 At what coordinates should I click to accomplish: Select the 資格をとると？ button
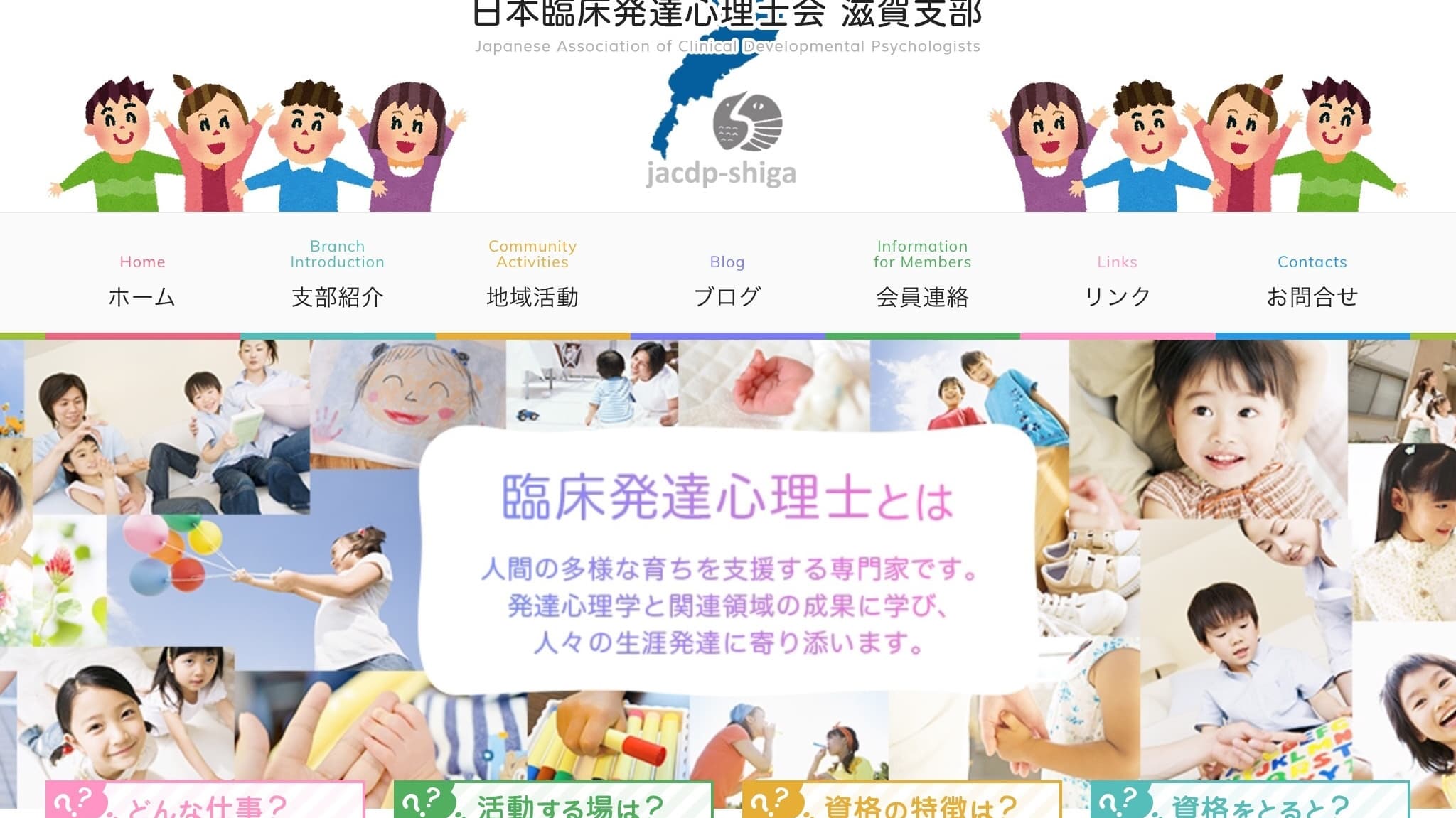click(1250, 803)
